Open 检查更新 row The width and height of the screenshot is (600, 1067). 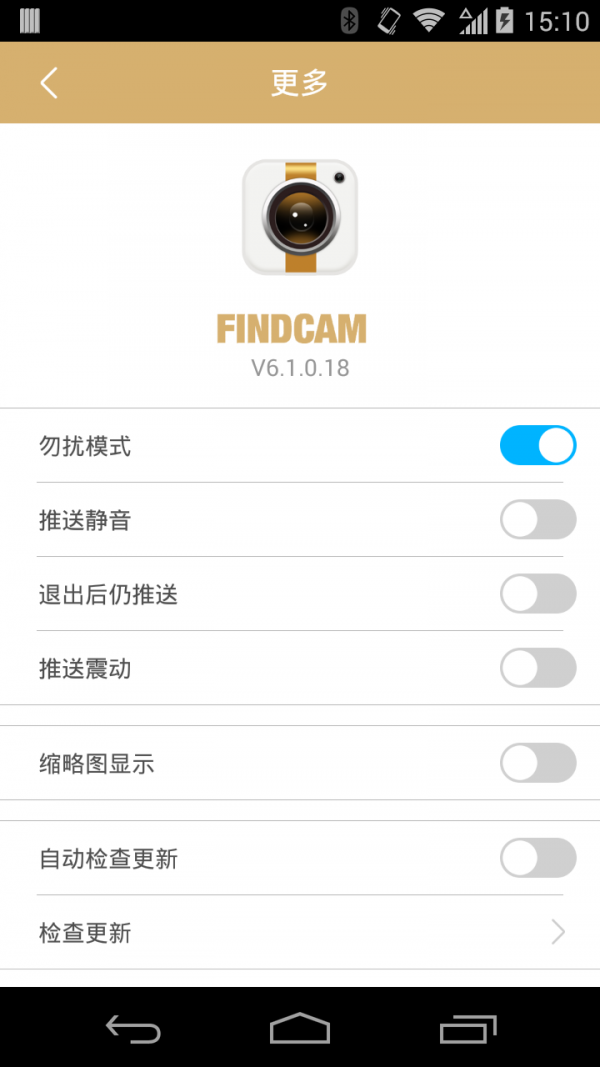click(300, 933)
